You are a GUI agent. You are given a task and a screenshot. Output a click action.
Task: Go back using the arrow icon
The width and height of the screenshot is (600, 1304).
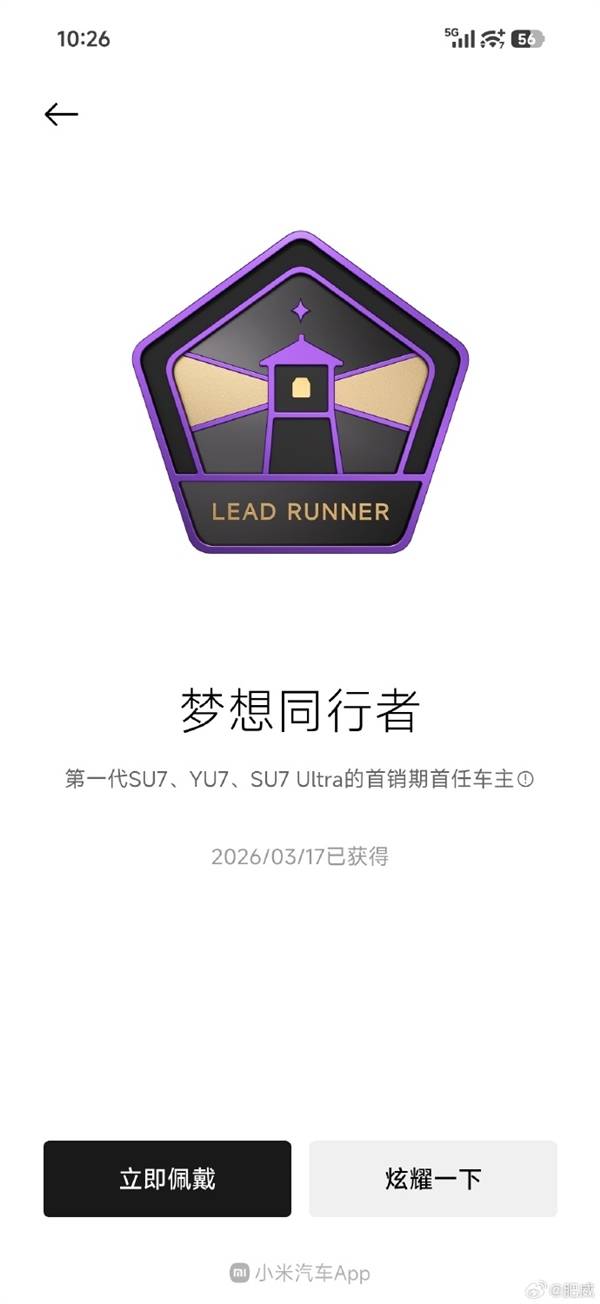coord(61,115)
